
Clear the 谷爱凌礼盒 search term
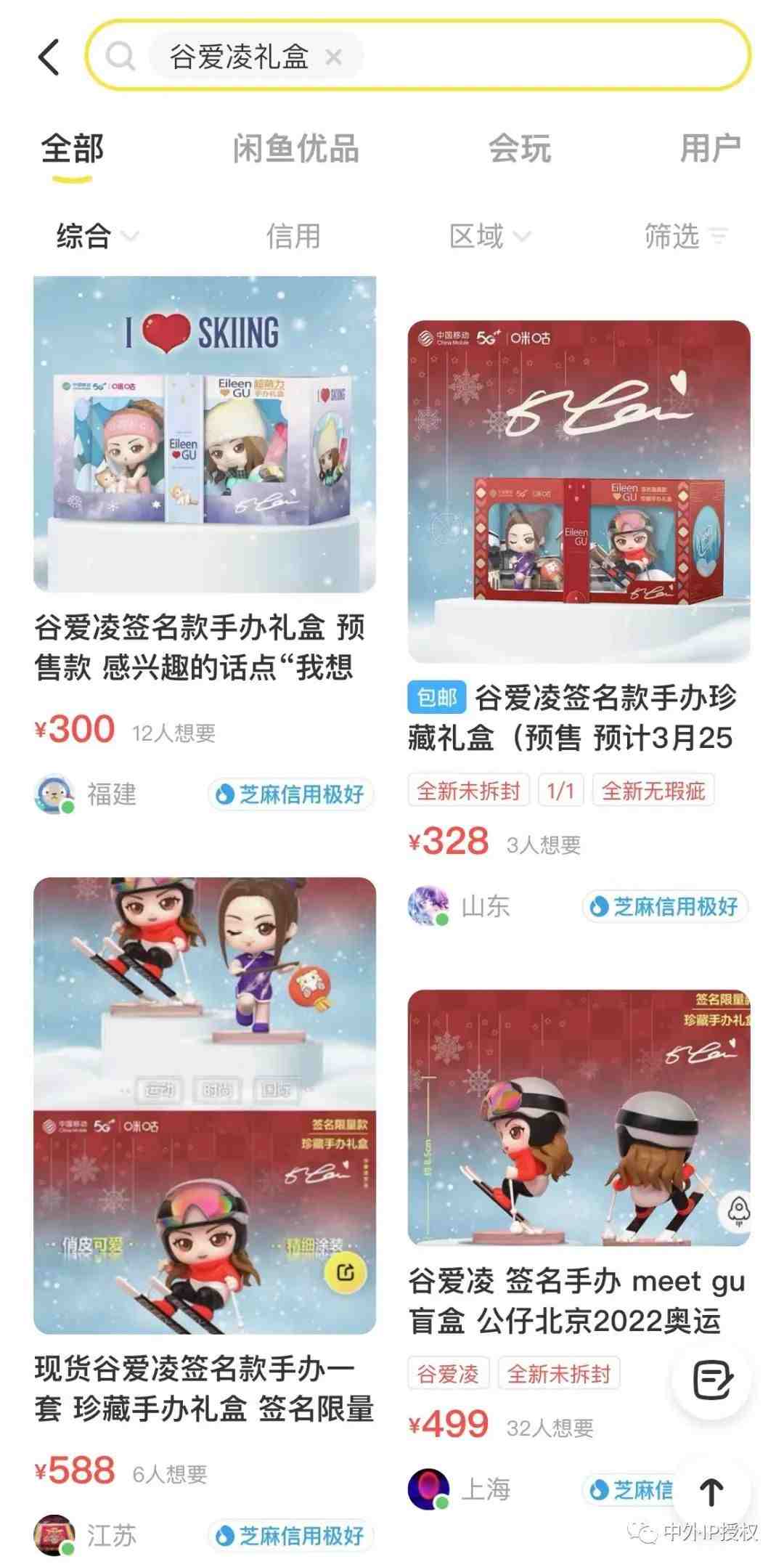click(x=333, y=57)
